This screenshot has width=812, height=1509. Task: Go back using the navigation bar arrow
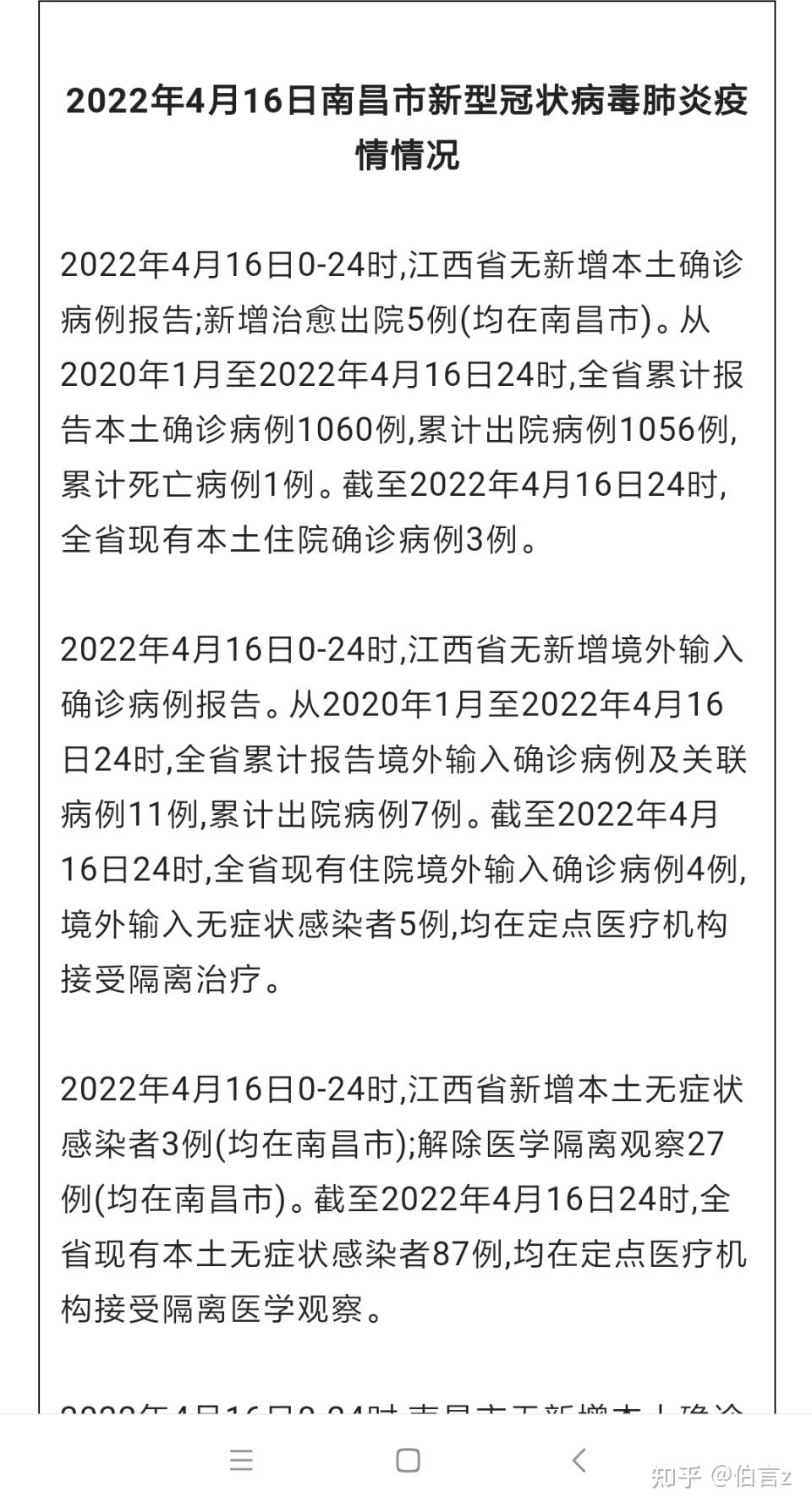click(579, 1460)
